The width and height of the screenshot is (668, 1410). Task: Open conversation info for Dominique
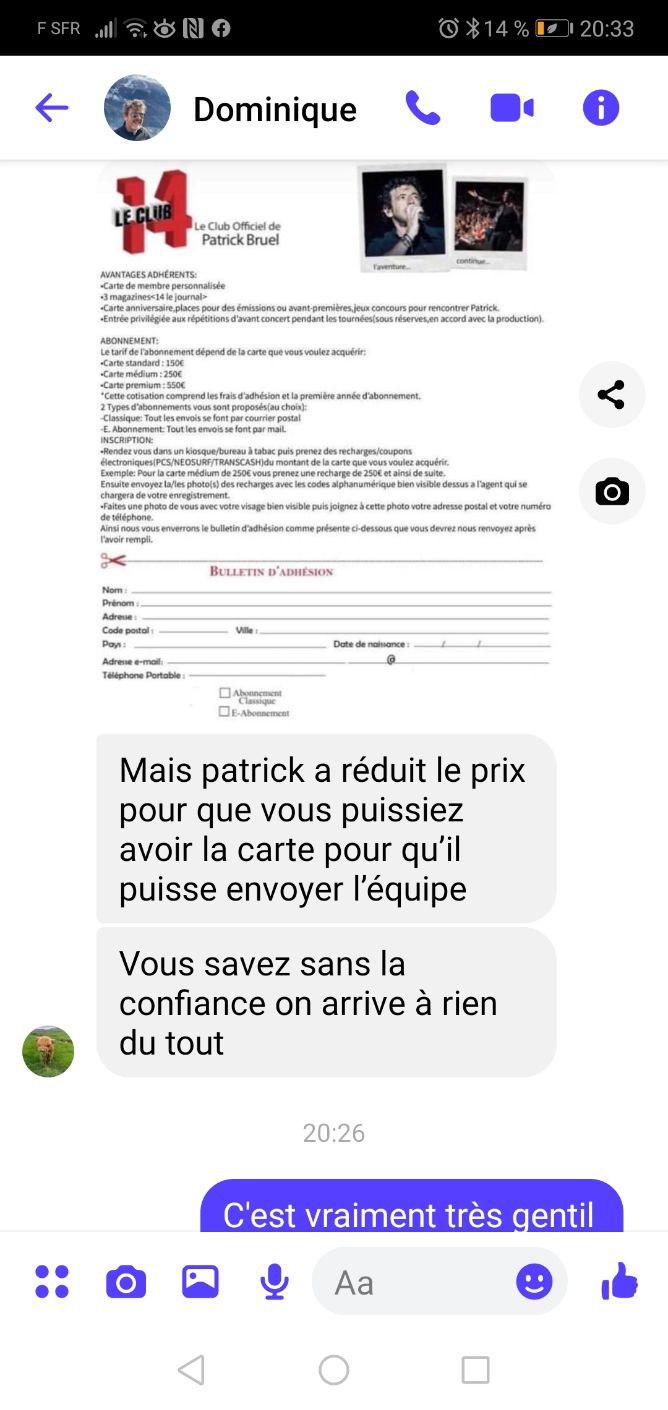coord(600,108)
